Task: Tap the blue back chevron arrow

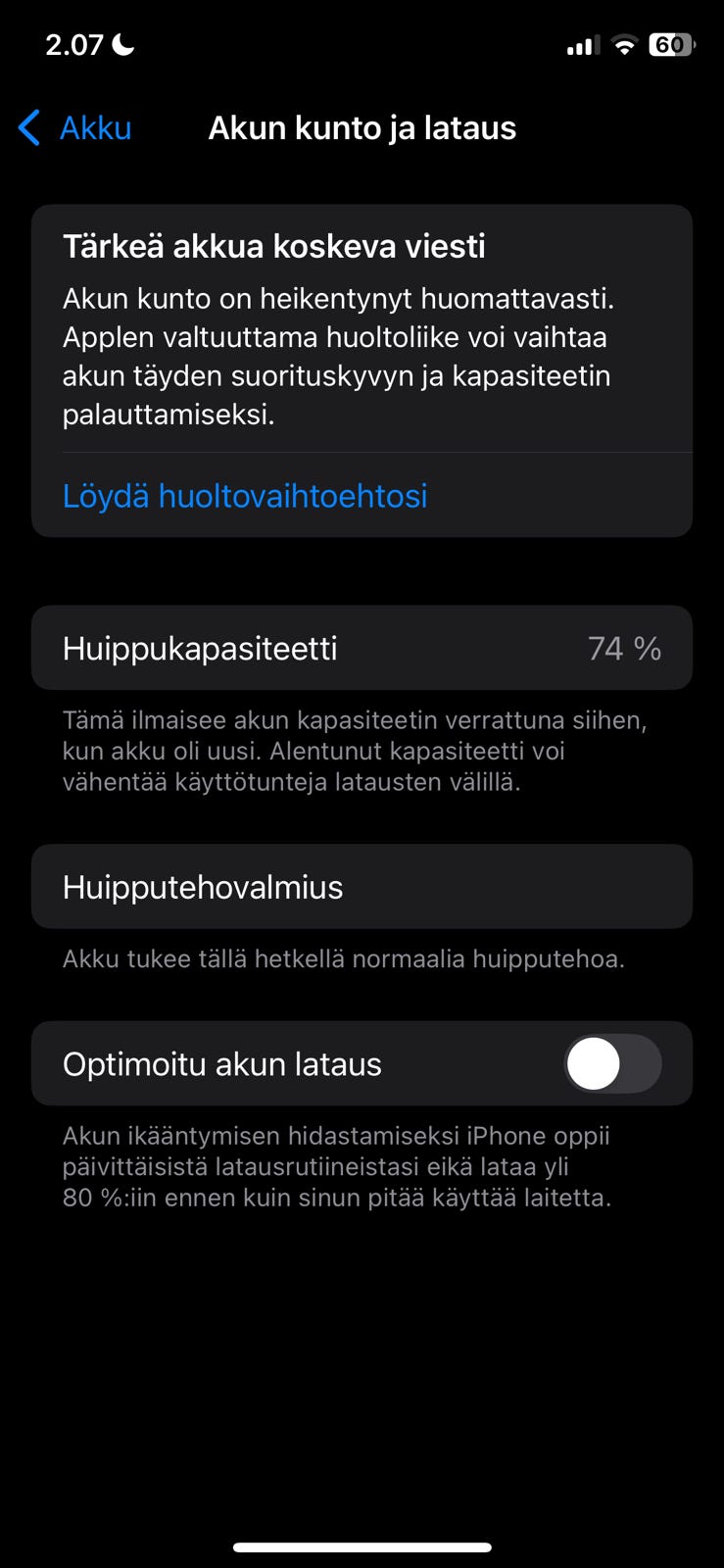Action: pos(27,127)
